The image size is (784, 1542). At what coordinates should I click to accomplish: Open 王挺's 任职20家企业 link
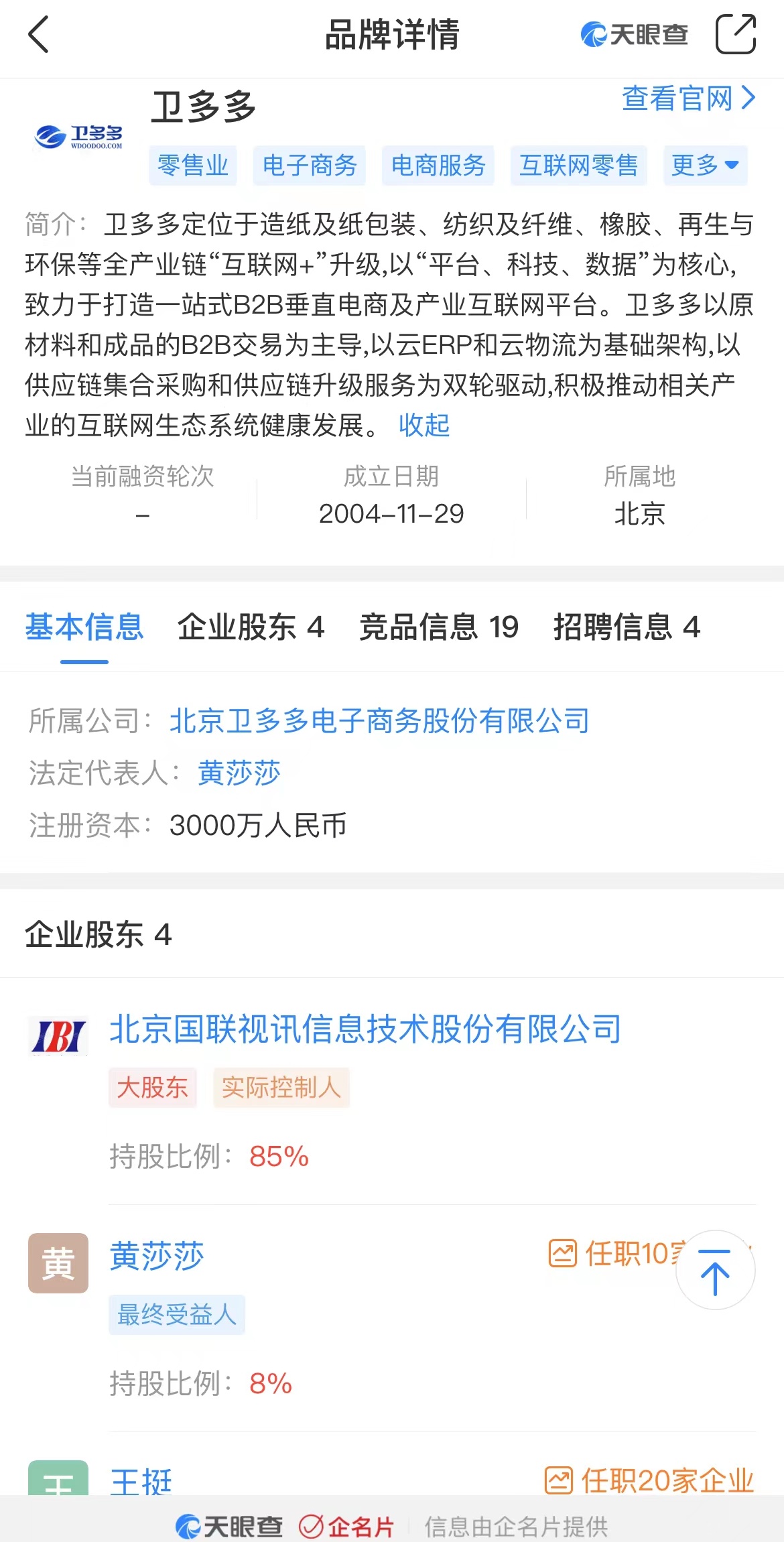pyautogui.click(x=650, y=1480)
